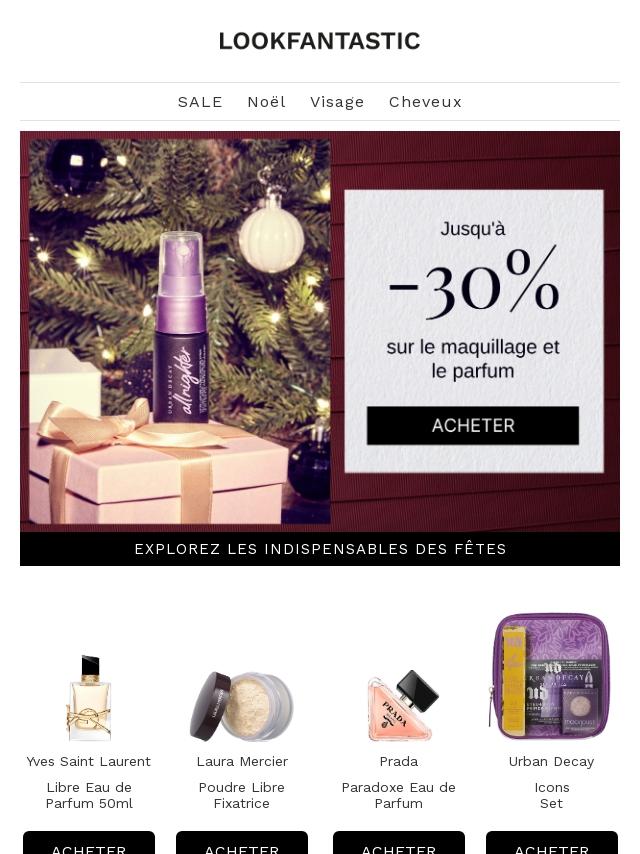Explore the holiday essentials bar
Screen dimensions: 640x854
point(320,549)
